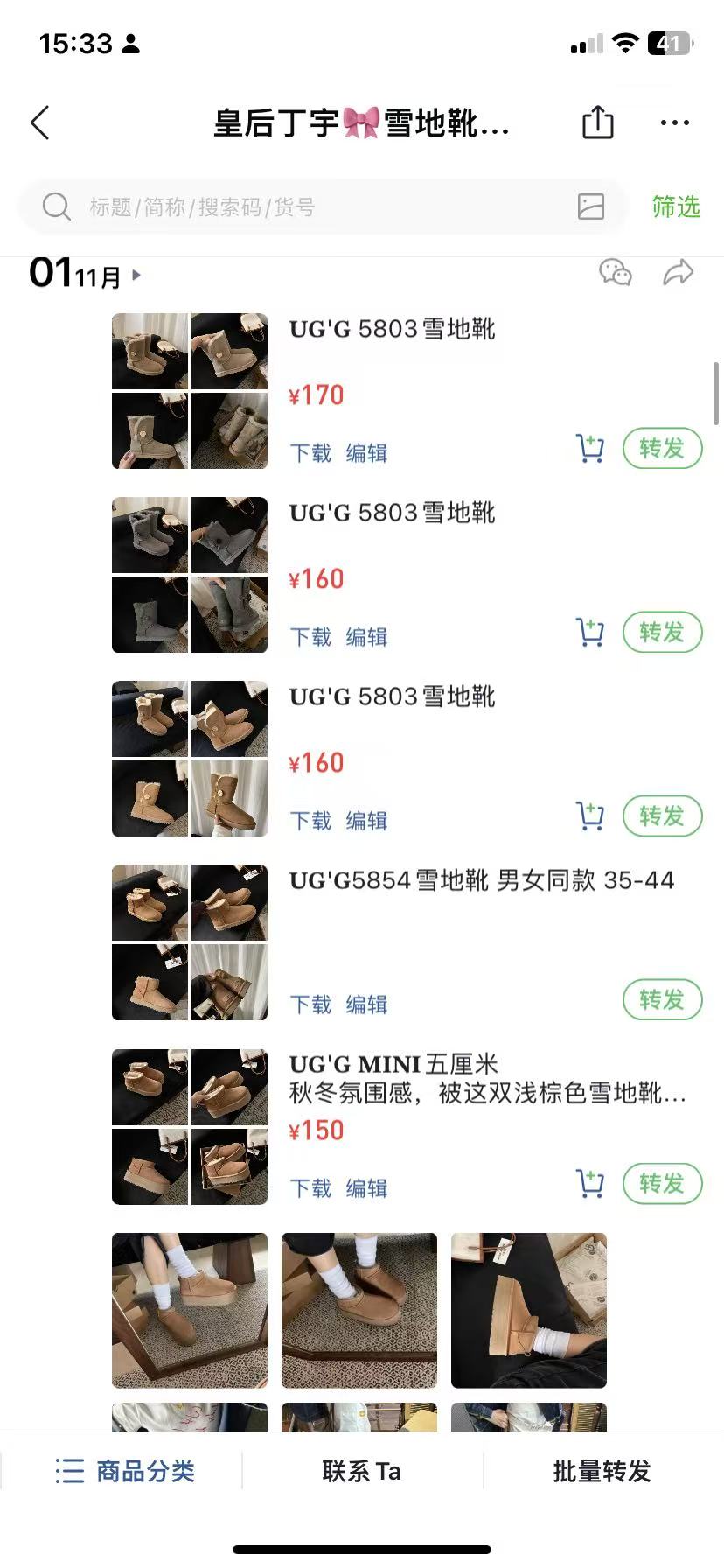Add the ¥150 UG'G MINI 五厘米 boots to cart

[590, 1184]
